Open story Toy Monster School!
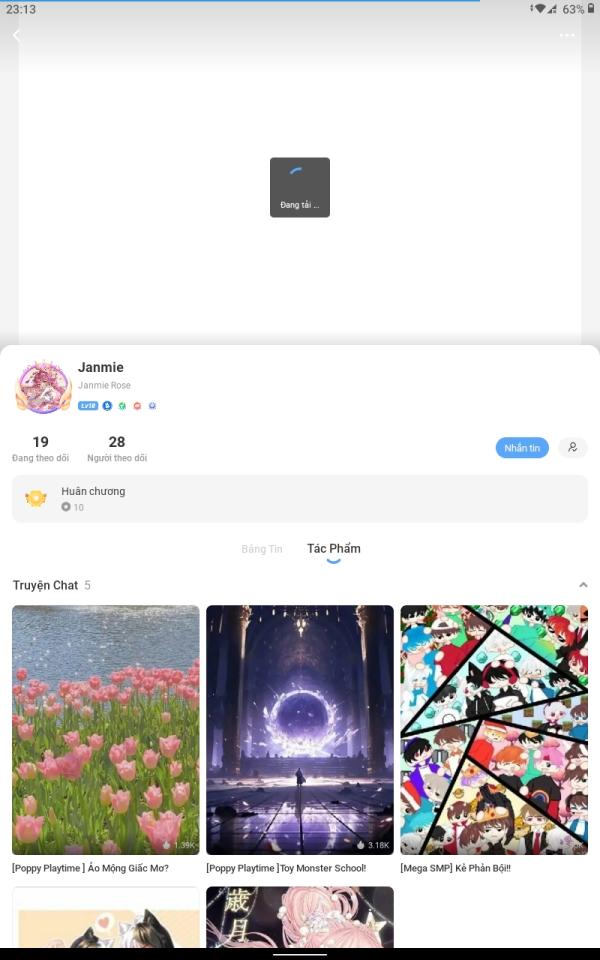This screenshot has width=600, height=960. pos(300,739)
